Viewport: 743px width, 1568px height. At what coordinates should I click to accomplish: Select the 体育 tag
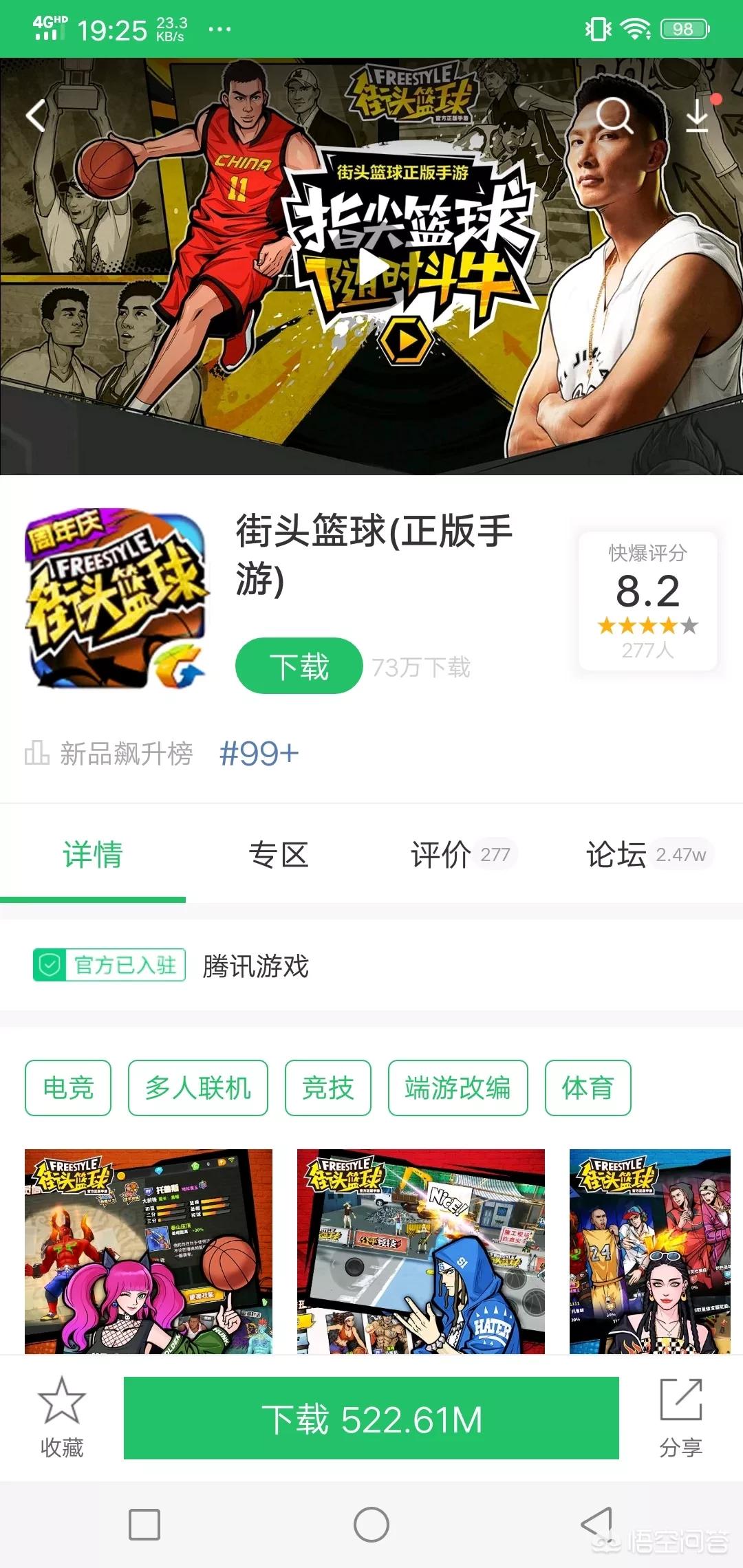point(588,1088)
